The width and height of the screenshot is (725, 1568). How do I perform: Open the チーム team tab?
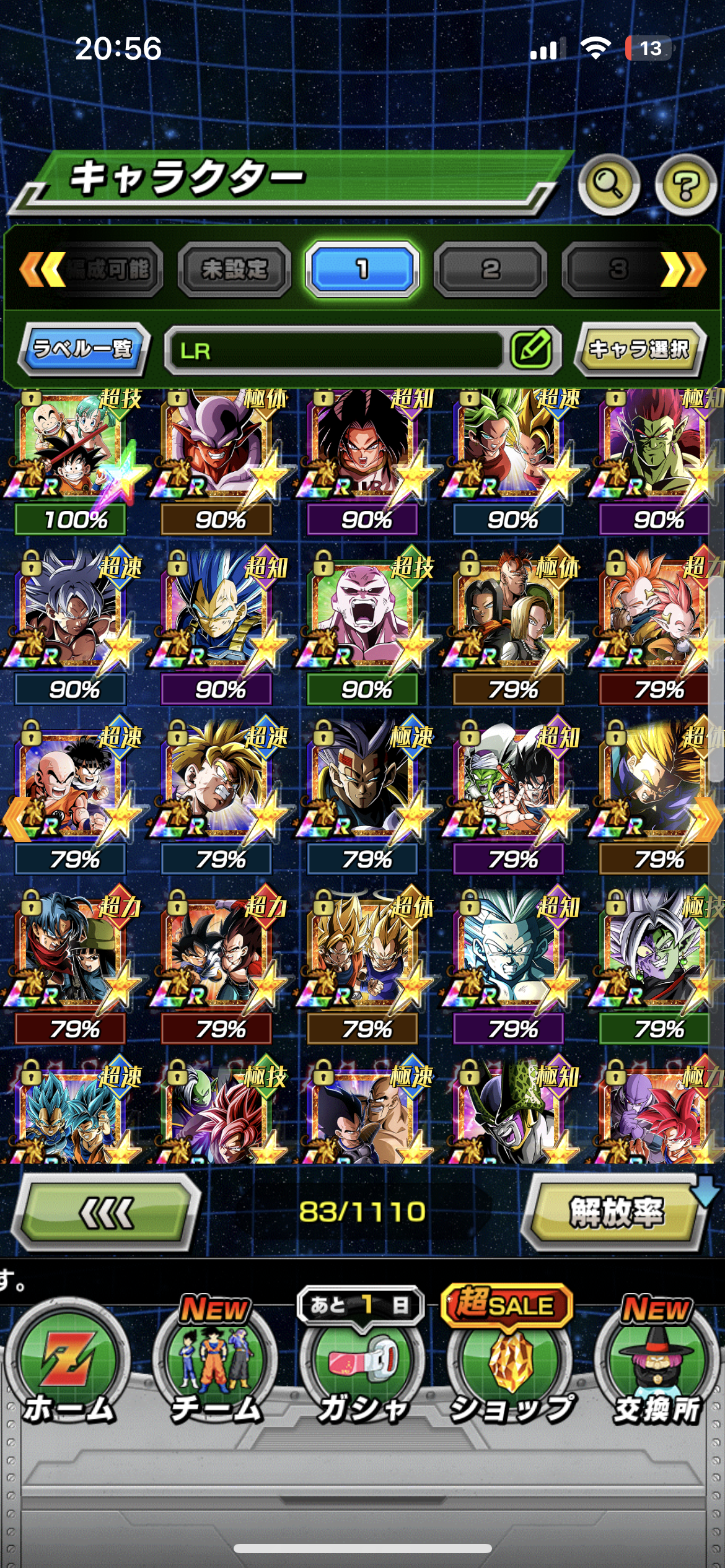click(x=216, y=1367)
